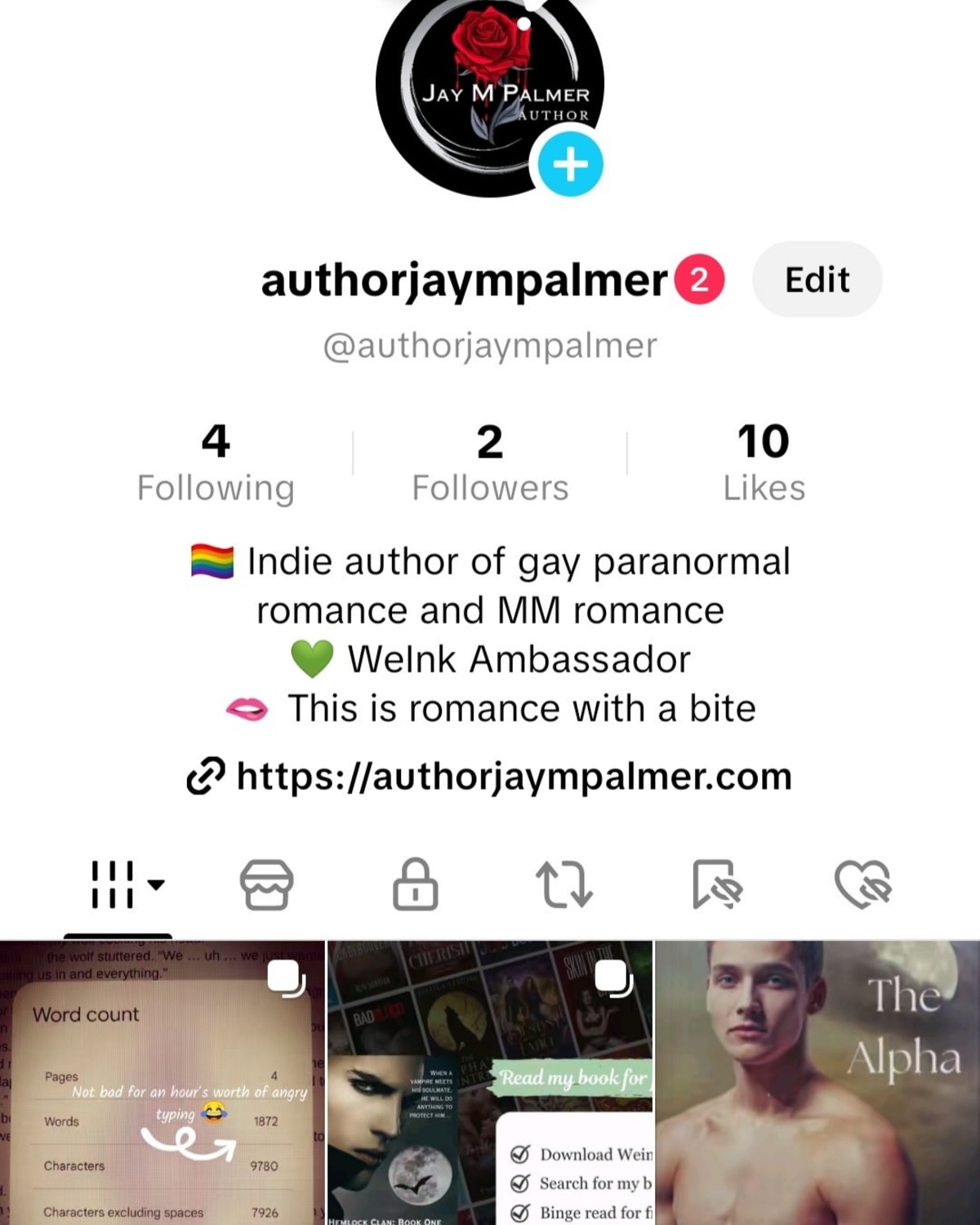
Task: Open the Edit profile button
Action: point(817,280)
